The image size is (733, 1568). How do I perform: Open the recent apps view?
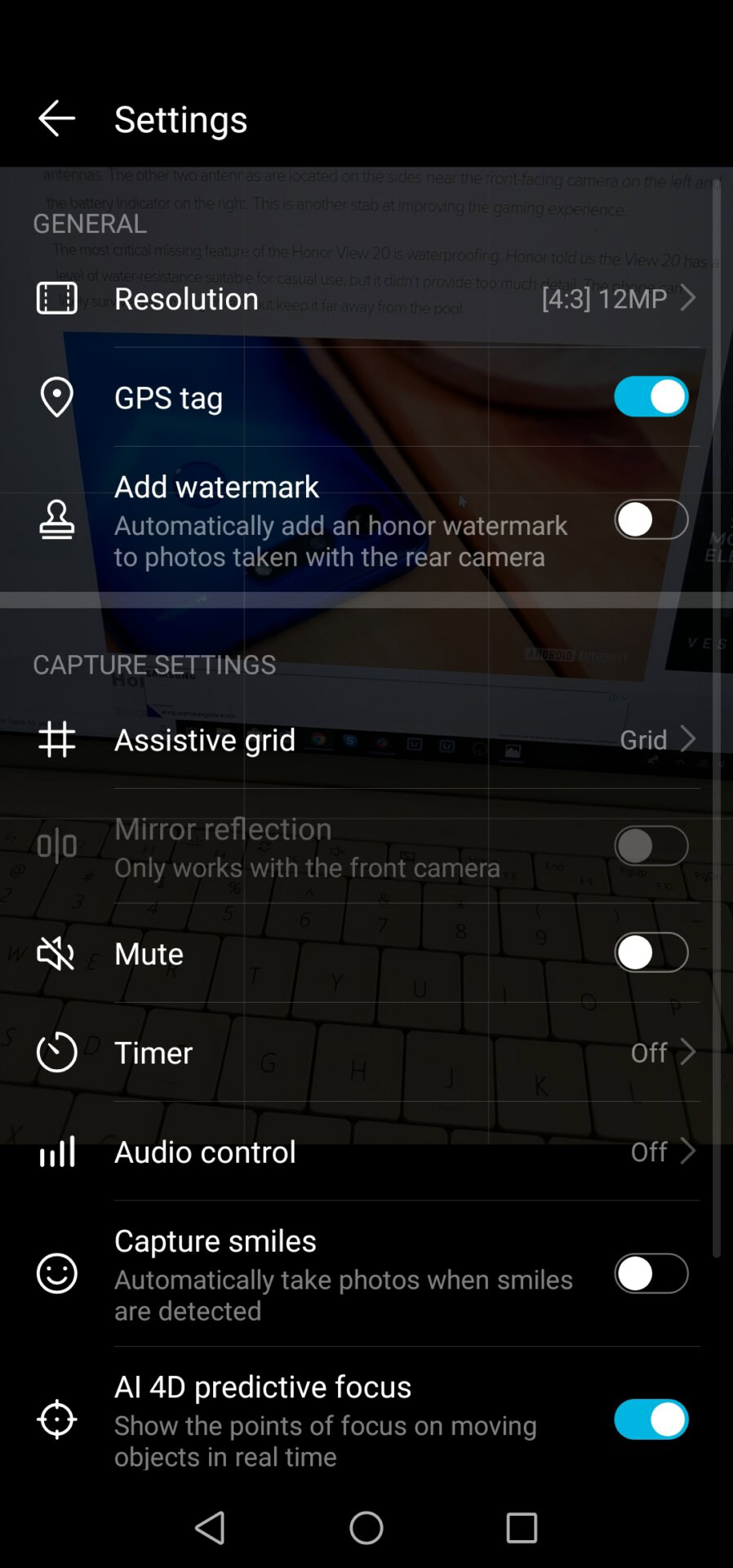(x=522, y=1527)
